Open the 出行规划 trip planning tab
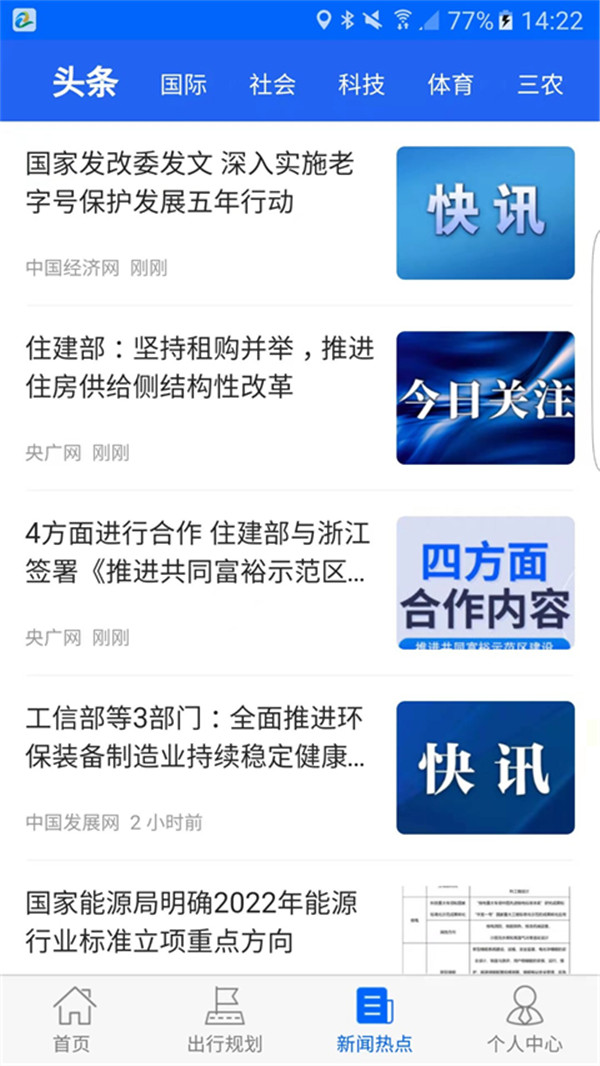 225,1020
